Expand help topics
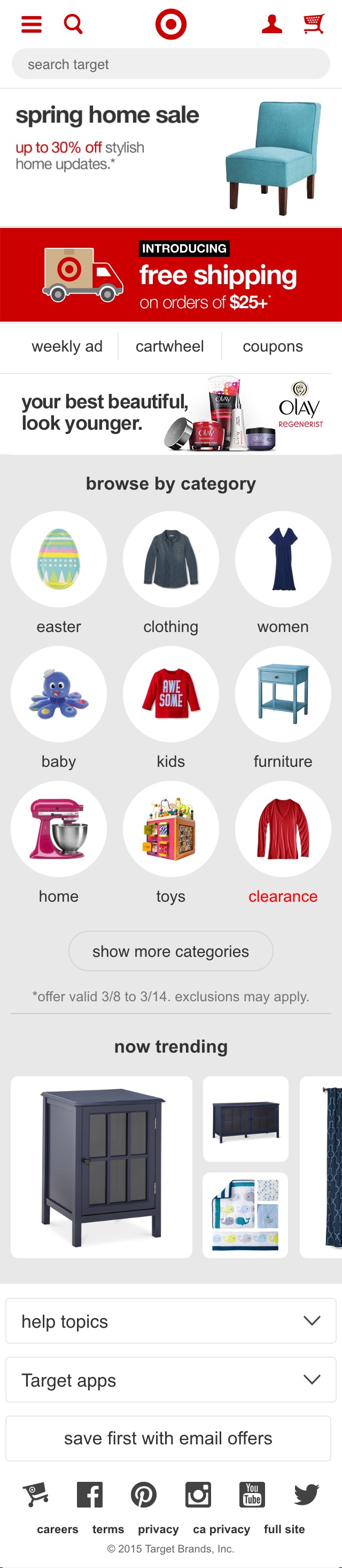 click(x=170, y=1321)
